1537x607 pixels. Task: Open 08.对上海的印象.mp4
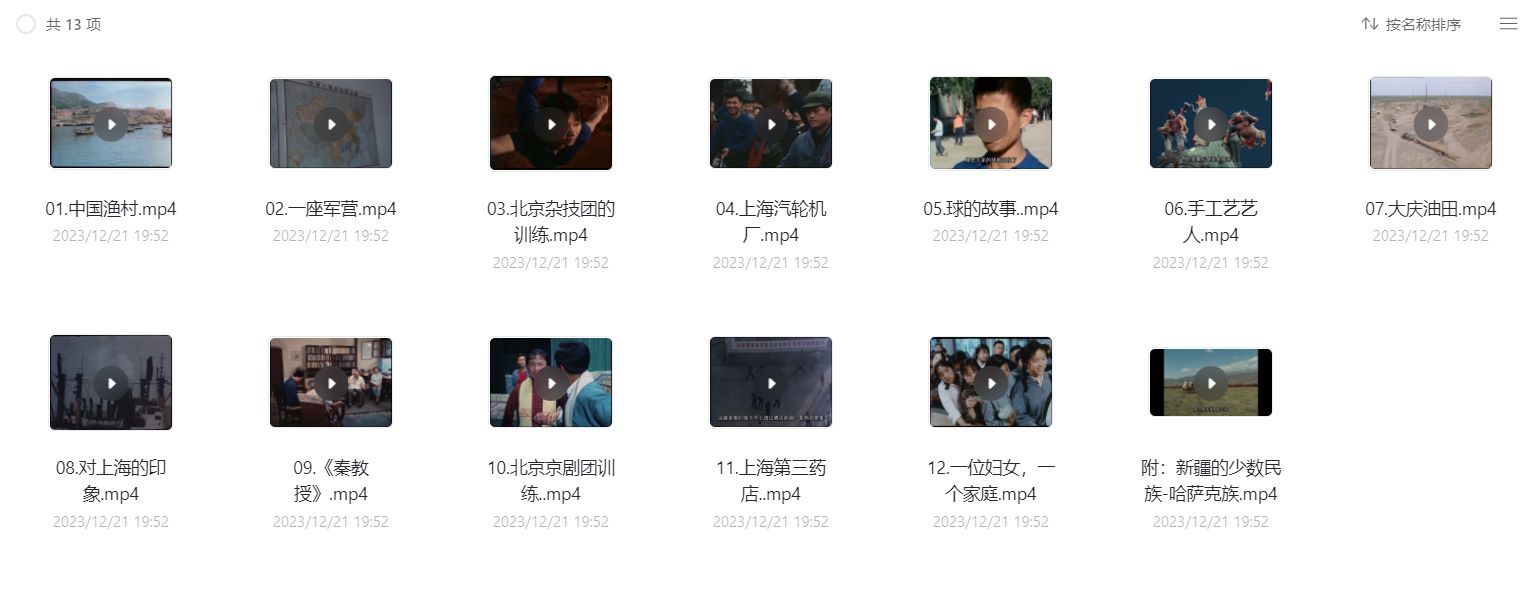coord(111,383)
